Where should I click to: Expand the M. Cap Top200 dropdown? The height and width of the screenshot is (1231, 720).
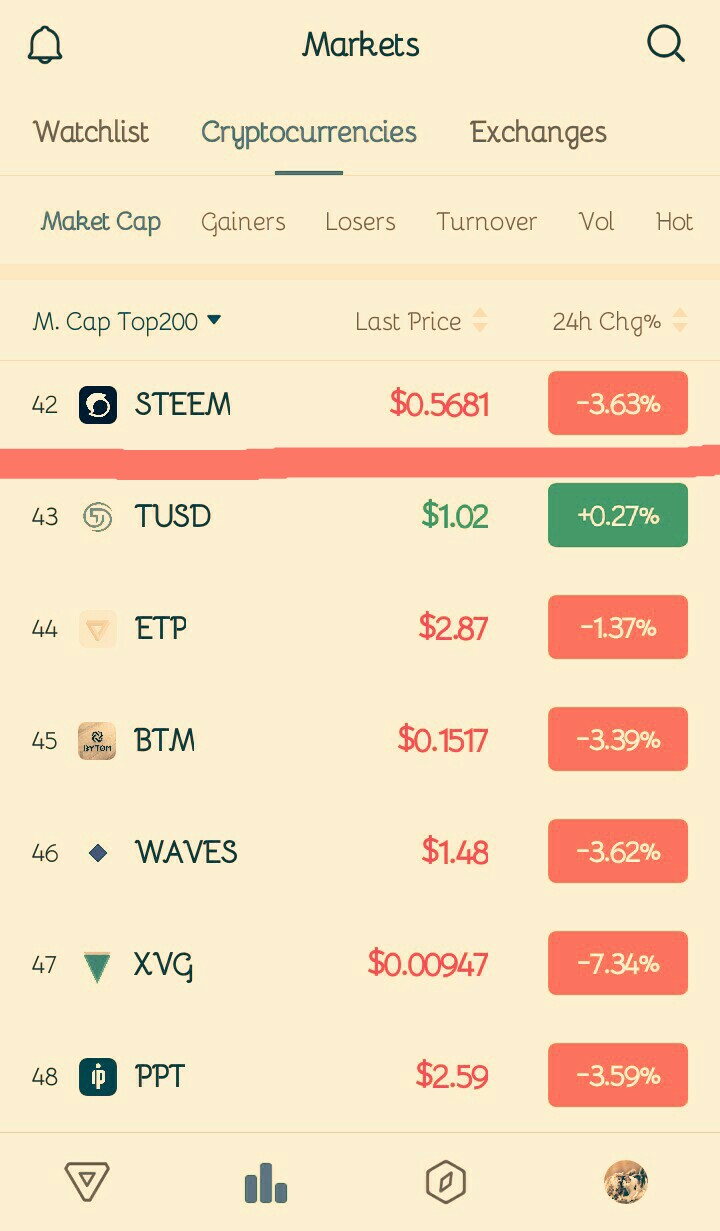127,321
